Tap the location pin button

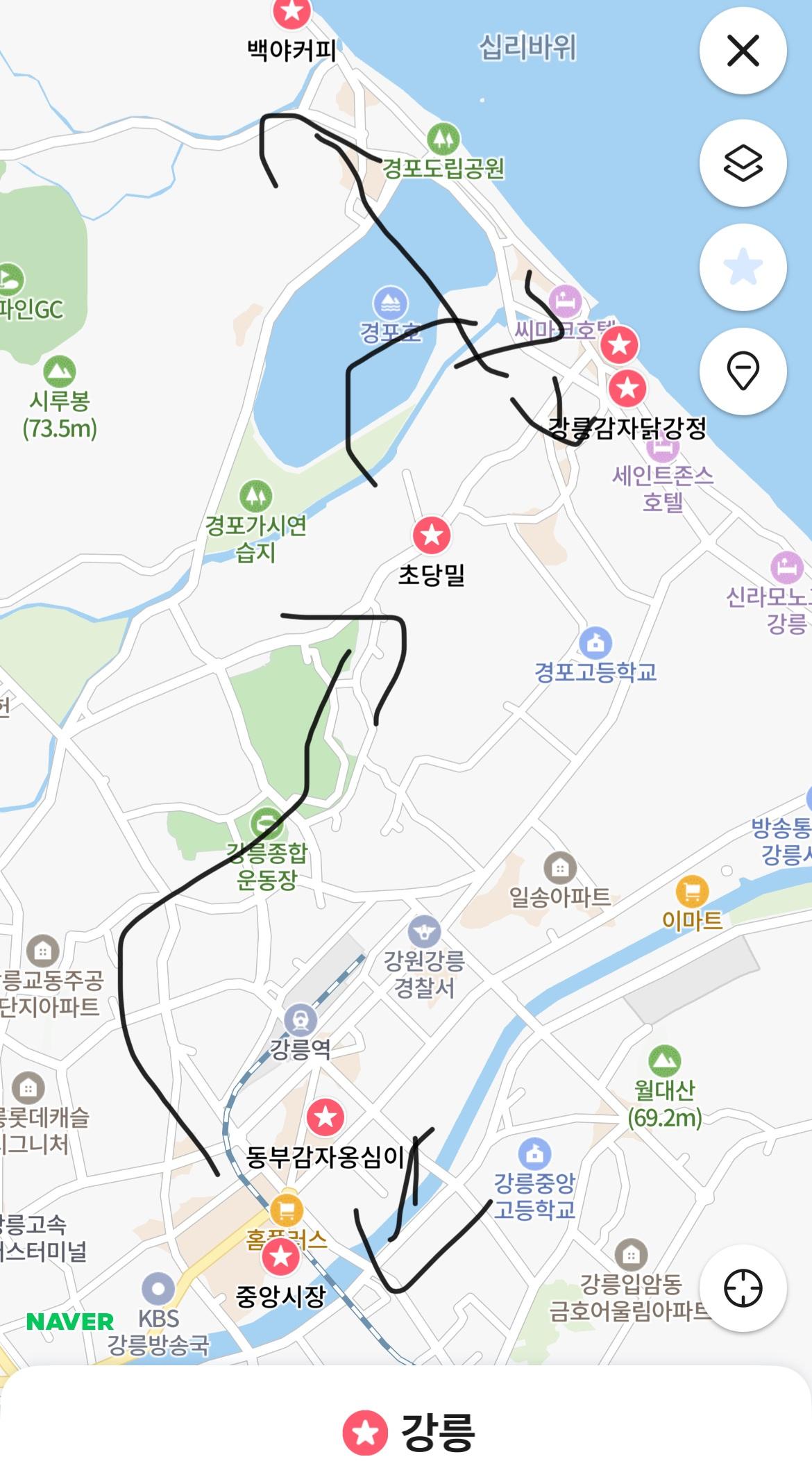743,371
